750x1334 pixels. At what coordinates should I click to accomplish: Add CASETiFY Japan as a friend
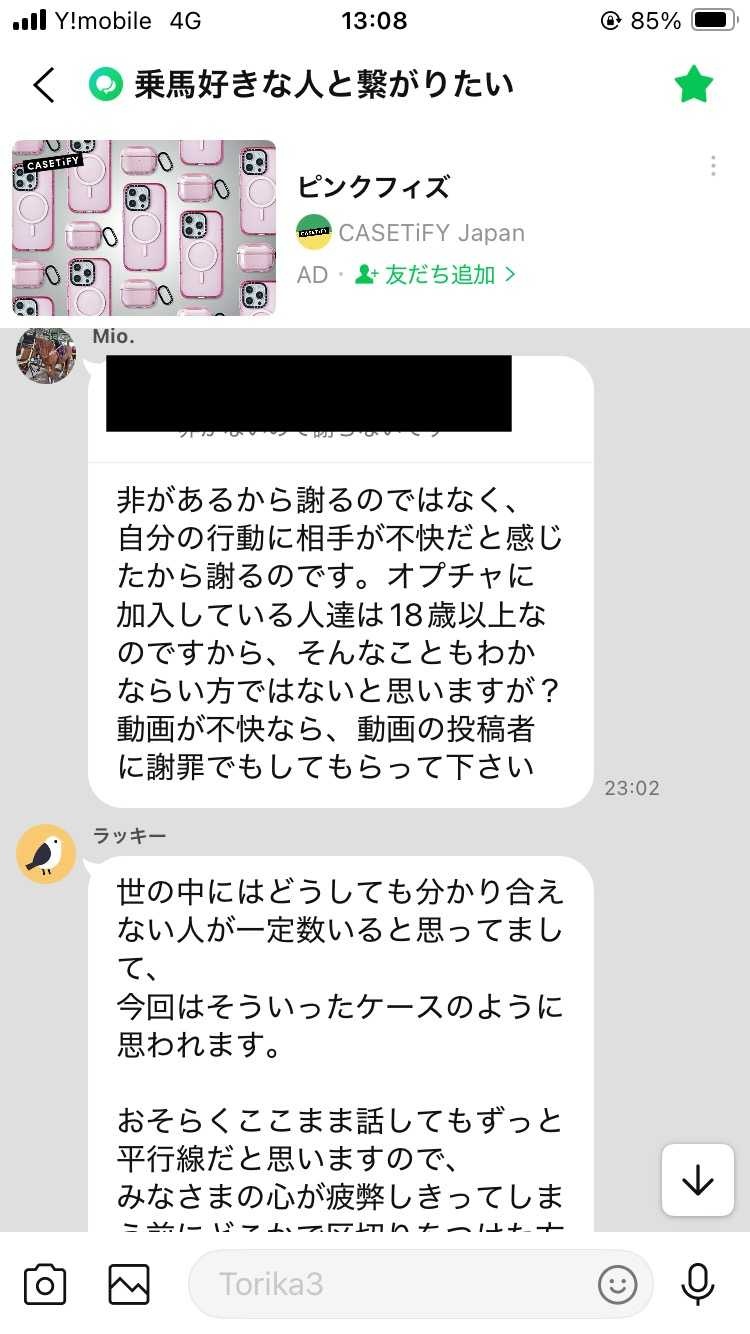[x=436, y=274]
